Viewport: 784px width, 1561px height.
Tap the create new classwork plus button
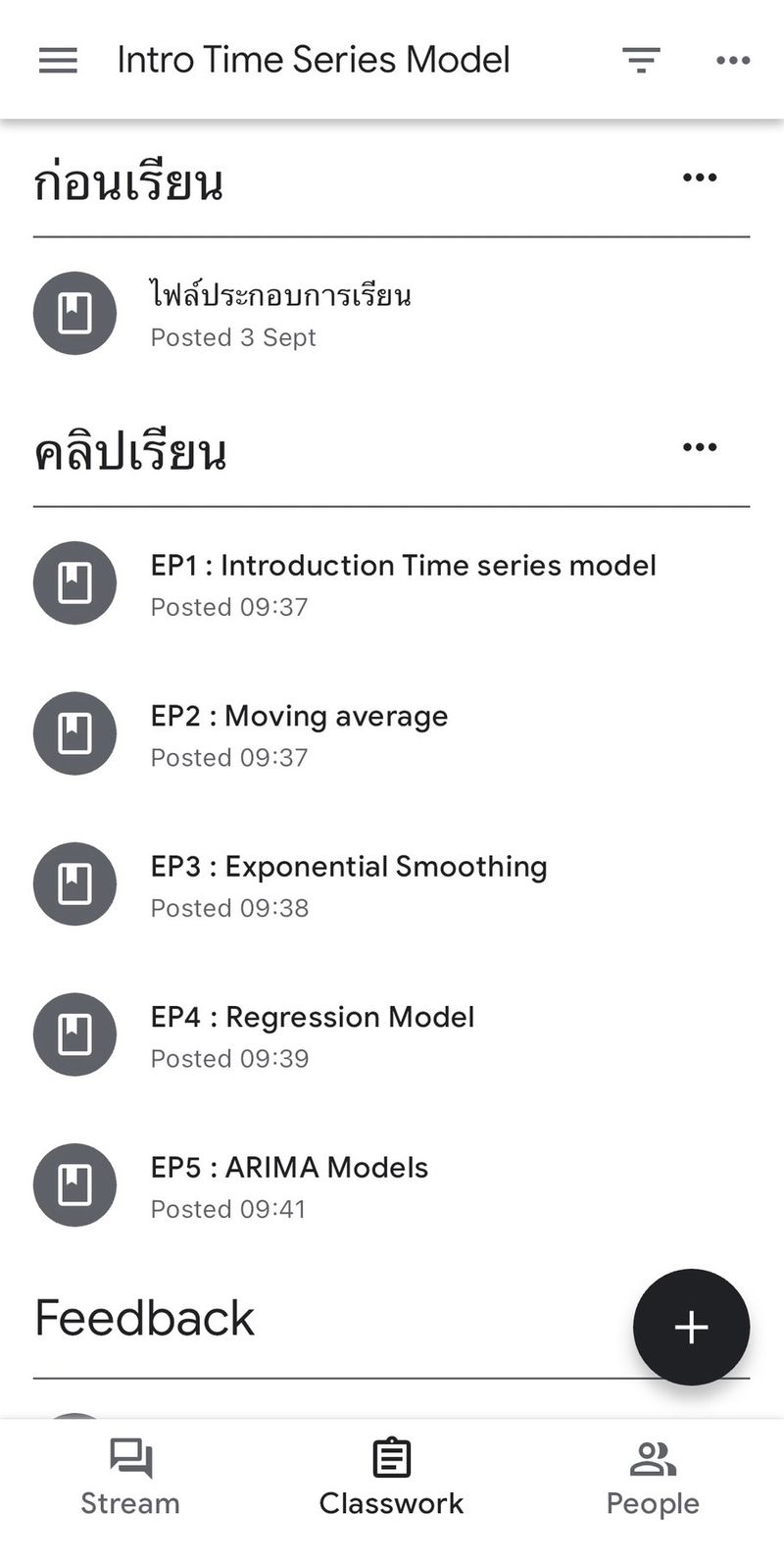point(691,1327)
